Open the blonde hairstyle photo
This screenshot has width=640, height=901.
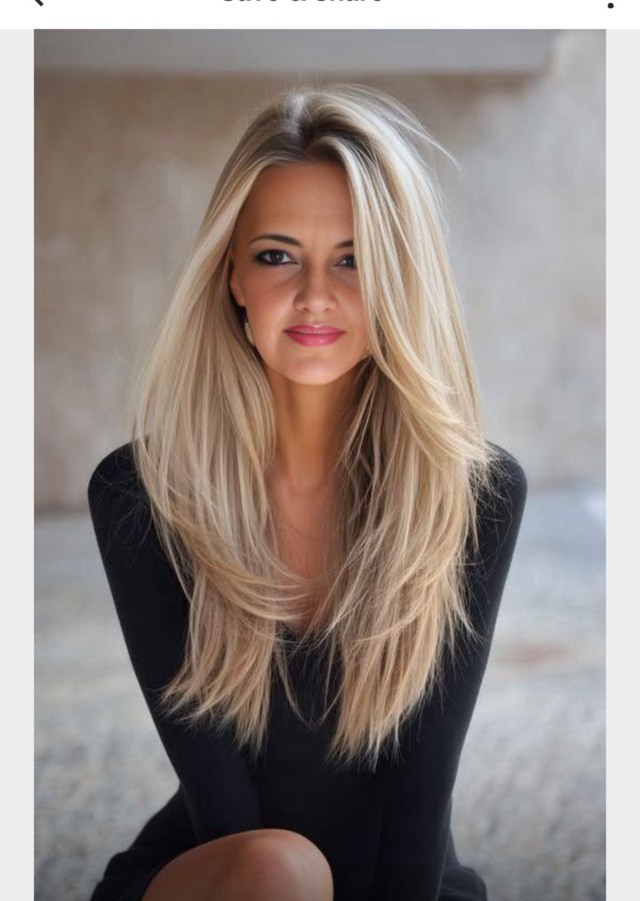pyautogui.click(x=319, y=465)
